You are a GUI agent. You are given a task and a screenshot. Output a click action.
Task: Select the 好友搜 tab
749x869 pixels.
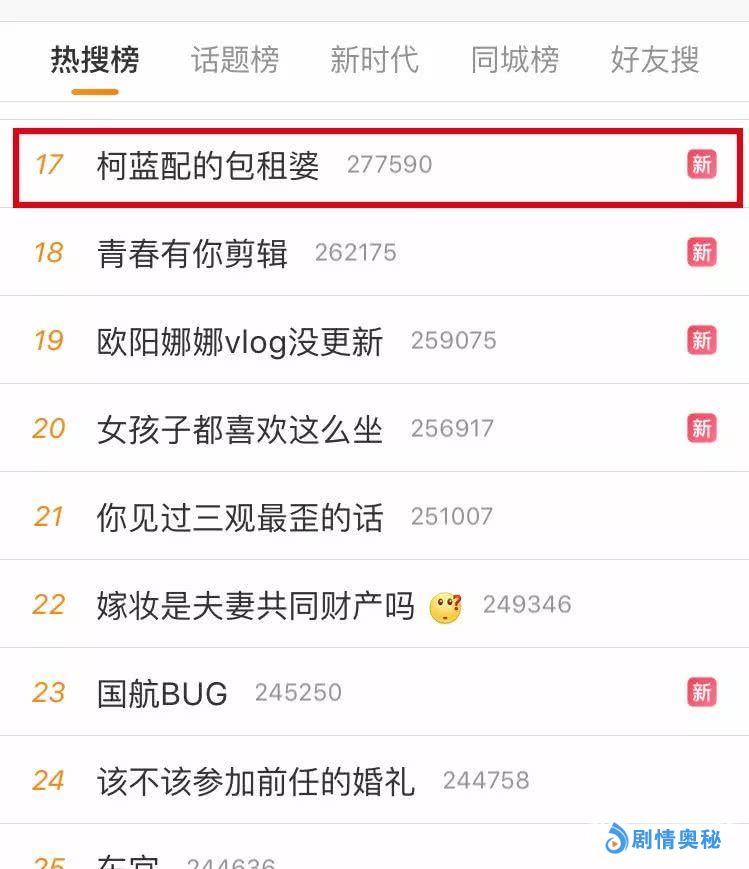(x=654, y=60)
